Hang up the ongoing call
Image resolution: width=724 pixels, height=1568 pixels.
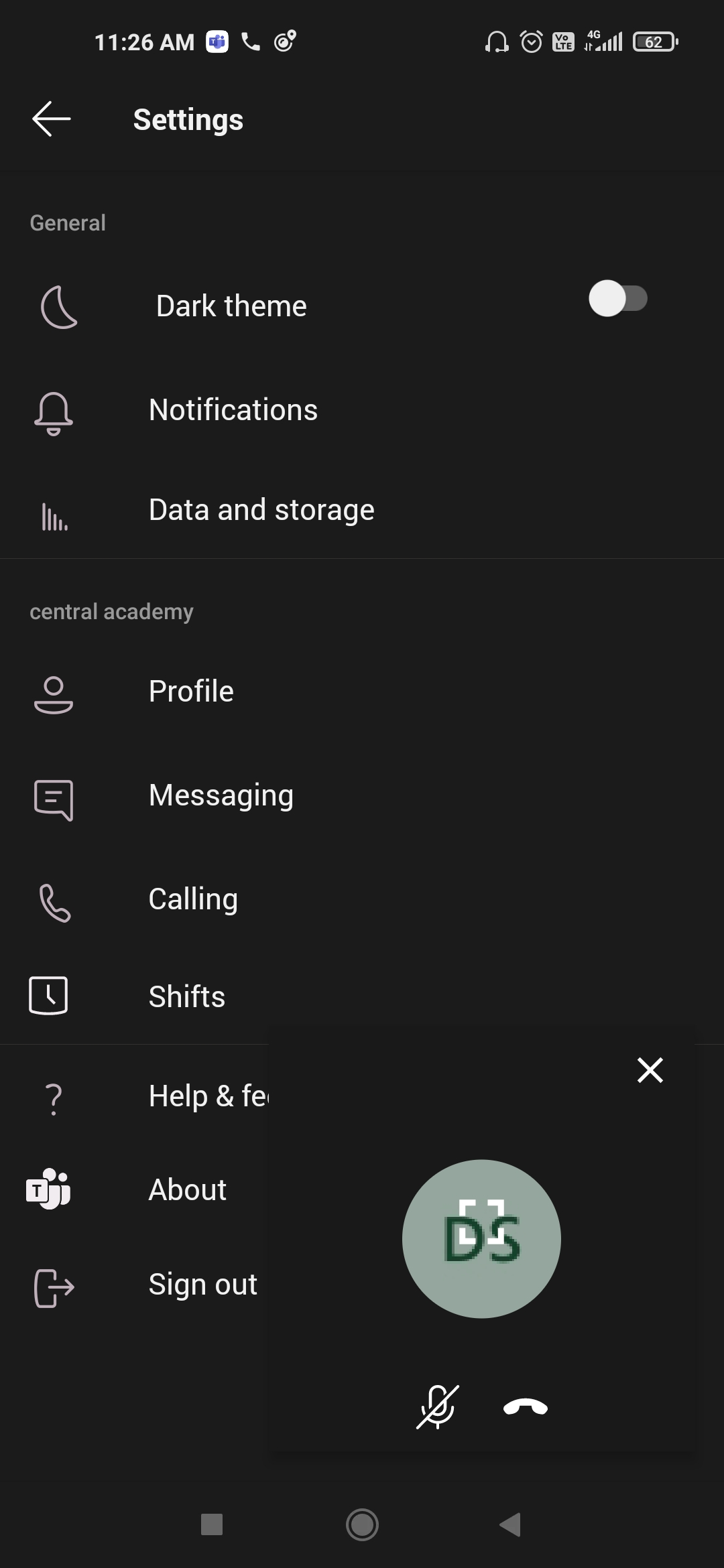(x=525, y=1407)
